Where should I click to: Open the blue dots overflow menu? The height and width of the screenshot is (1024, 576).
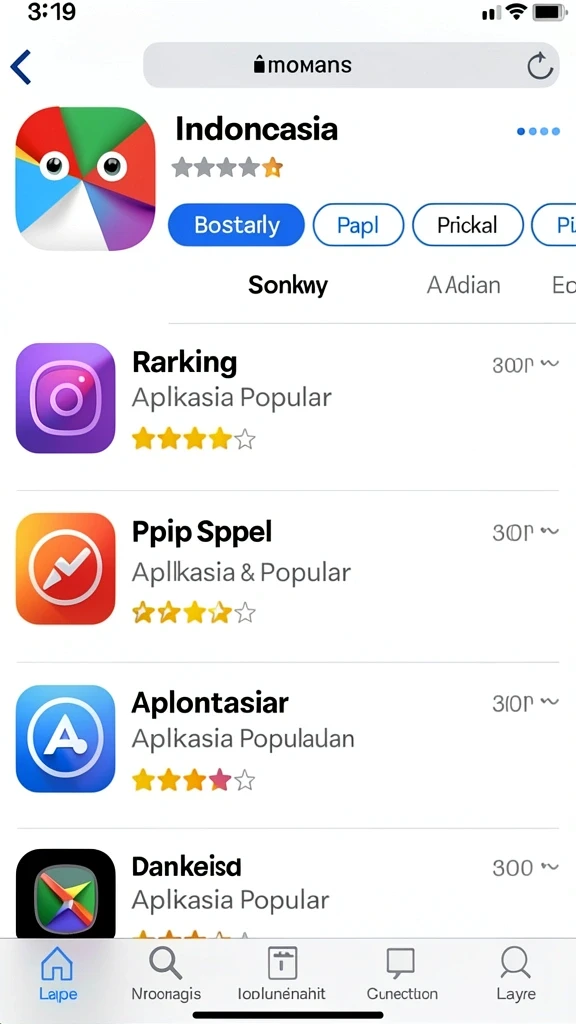point(538,131)
